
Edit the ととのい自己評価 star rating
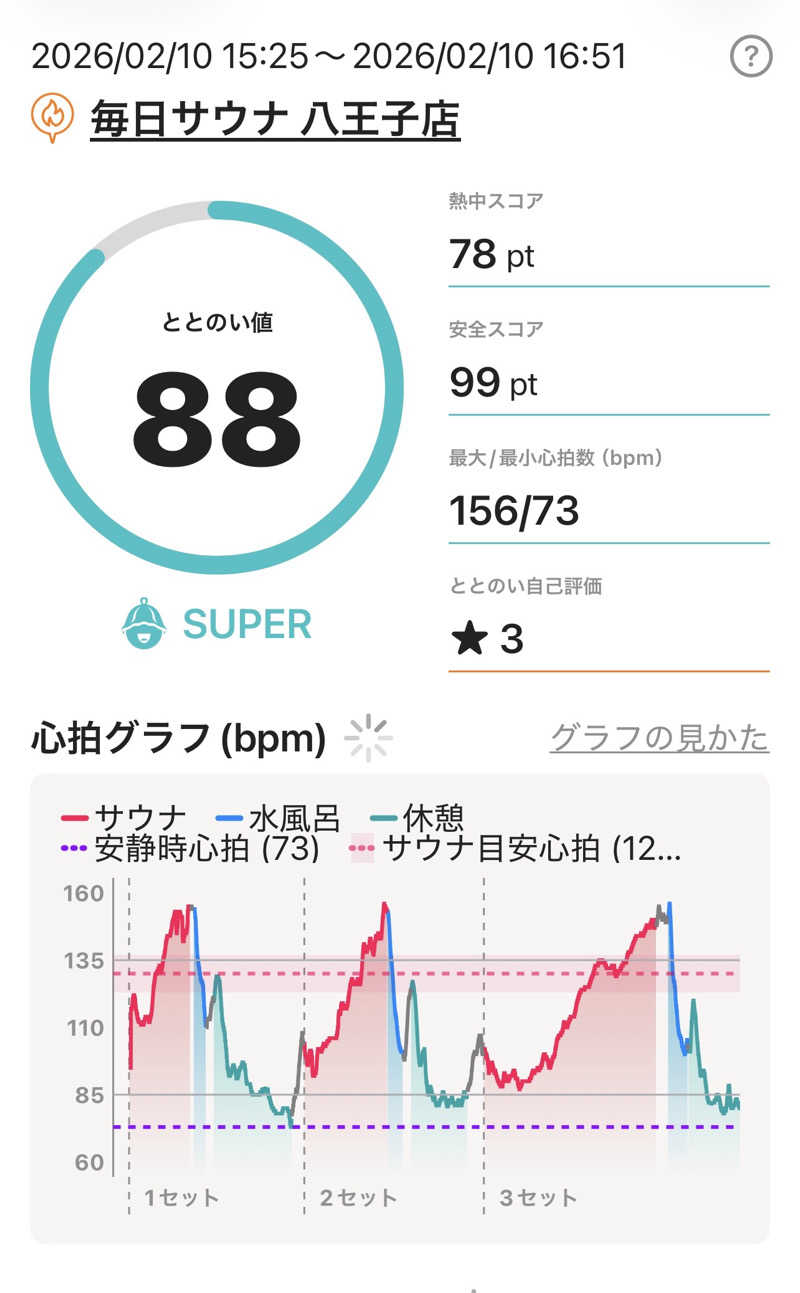click(487, 639)
